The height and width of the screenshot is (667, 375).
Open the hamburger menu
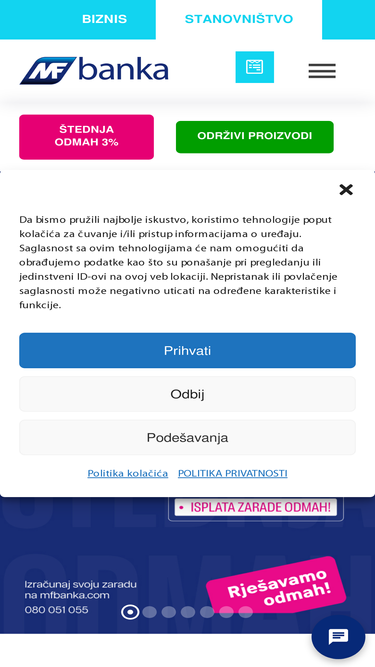pos(322,70)
